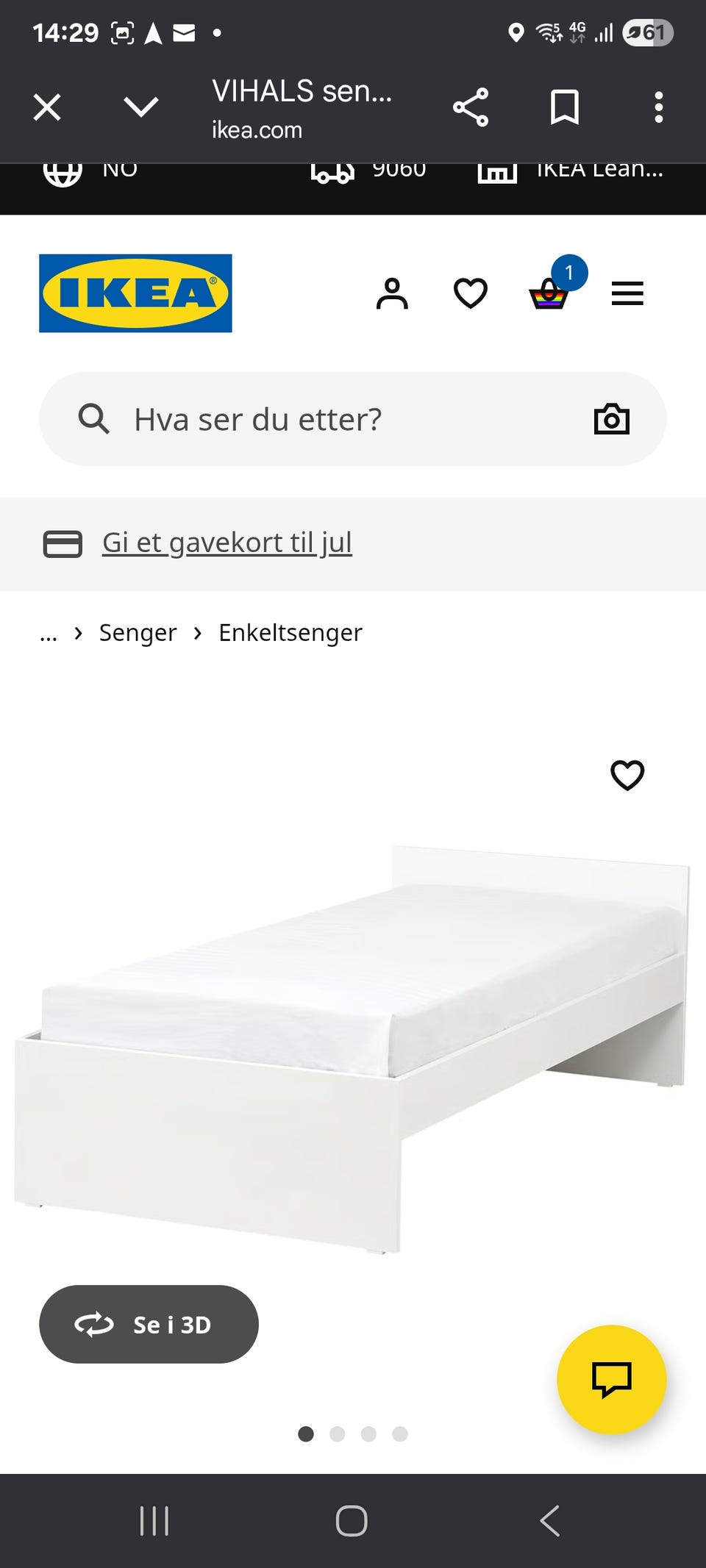Screen dimensions: 706x1568
Task: Go to the Senger breadcrumb category
Action: tap(138, 632)
